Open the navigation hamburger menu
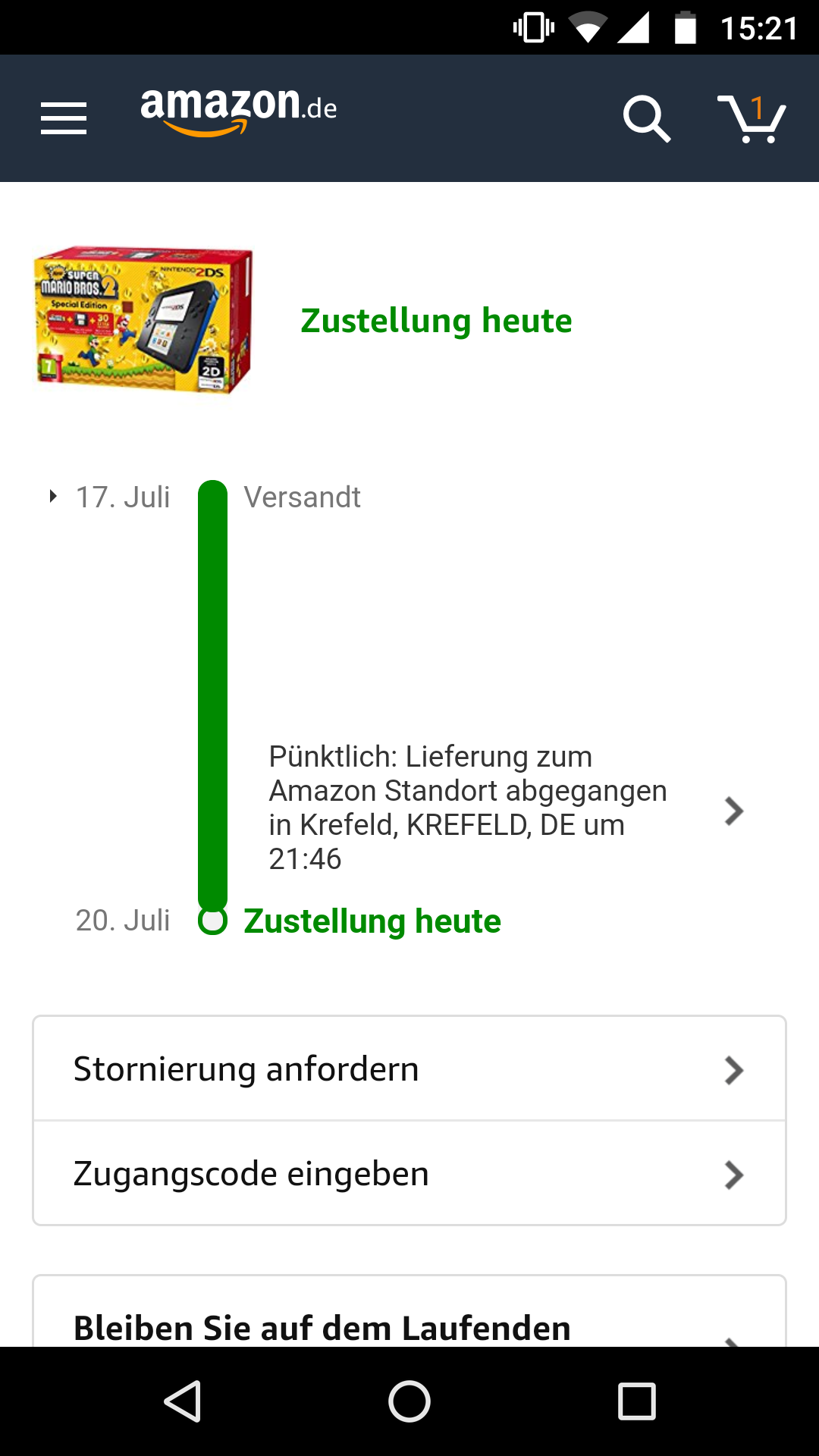 point(64,118)
